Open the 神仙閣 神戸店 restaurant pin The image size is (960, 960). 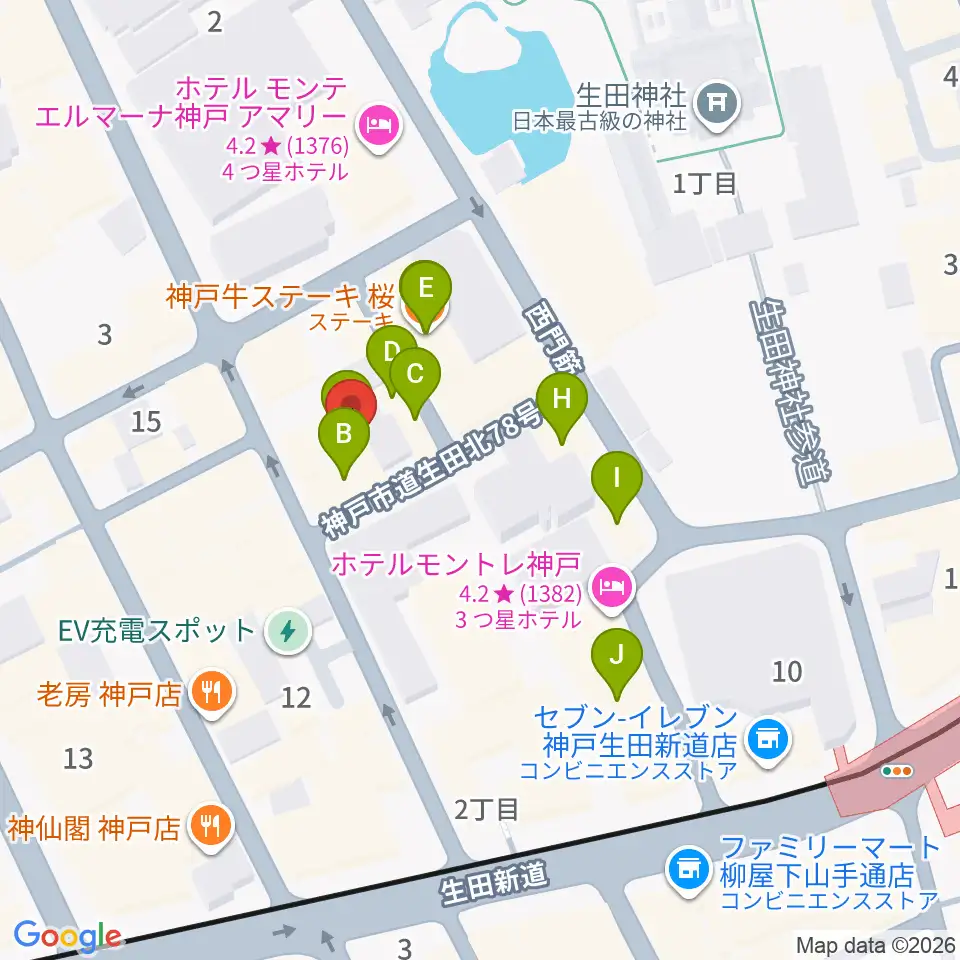[211, 827]
